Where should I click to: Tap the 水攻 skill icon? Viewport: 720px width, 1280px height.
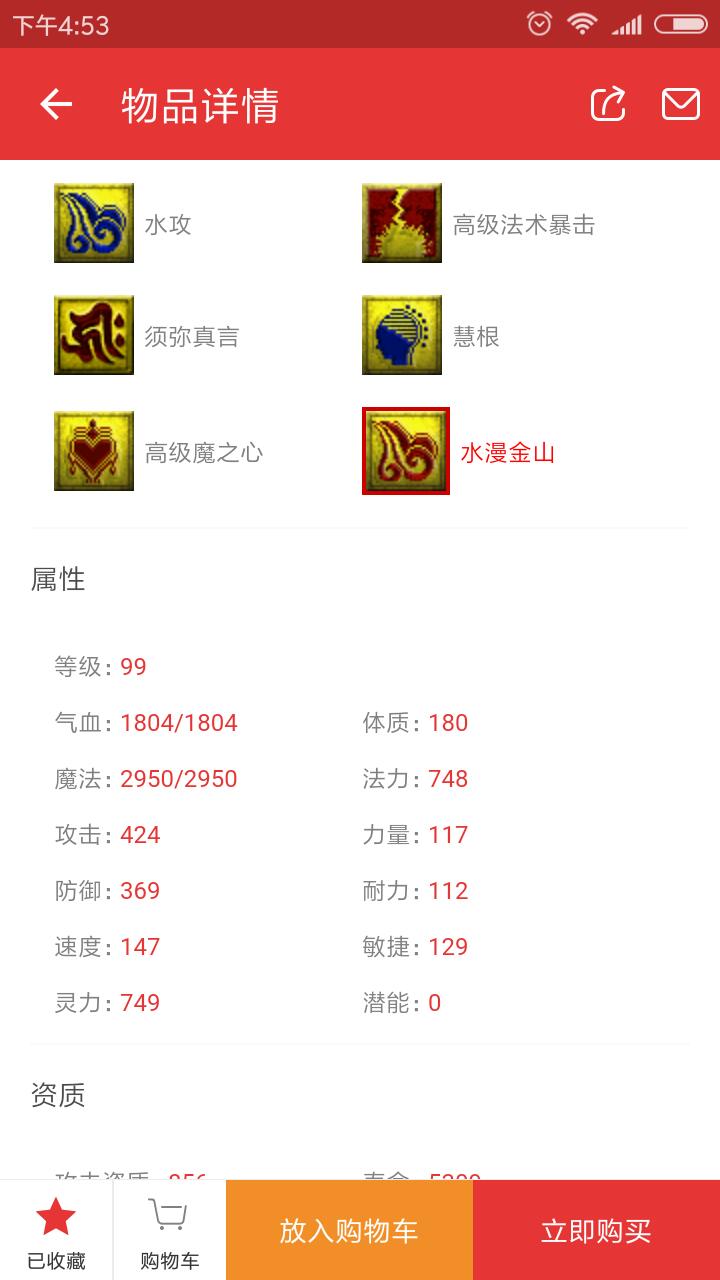pos(94,223)
